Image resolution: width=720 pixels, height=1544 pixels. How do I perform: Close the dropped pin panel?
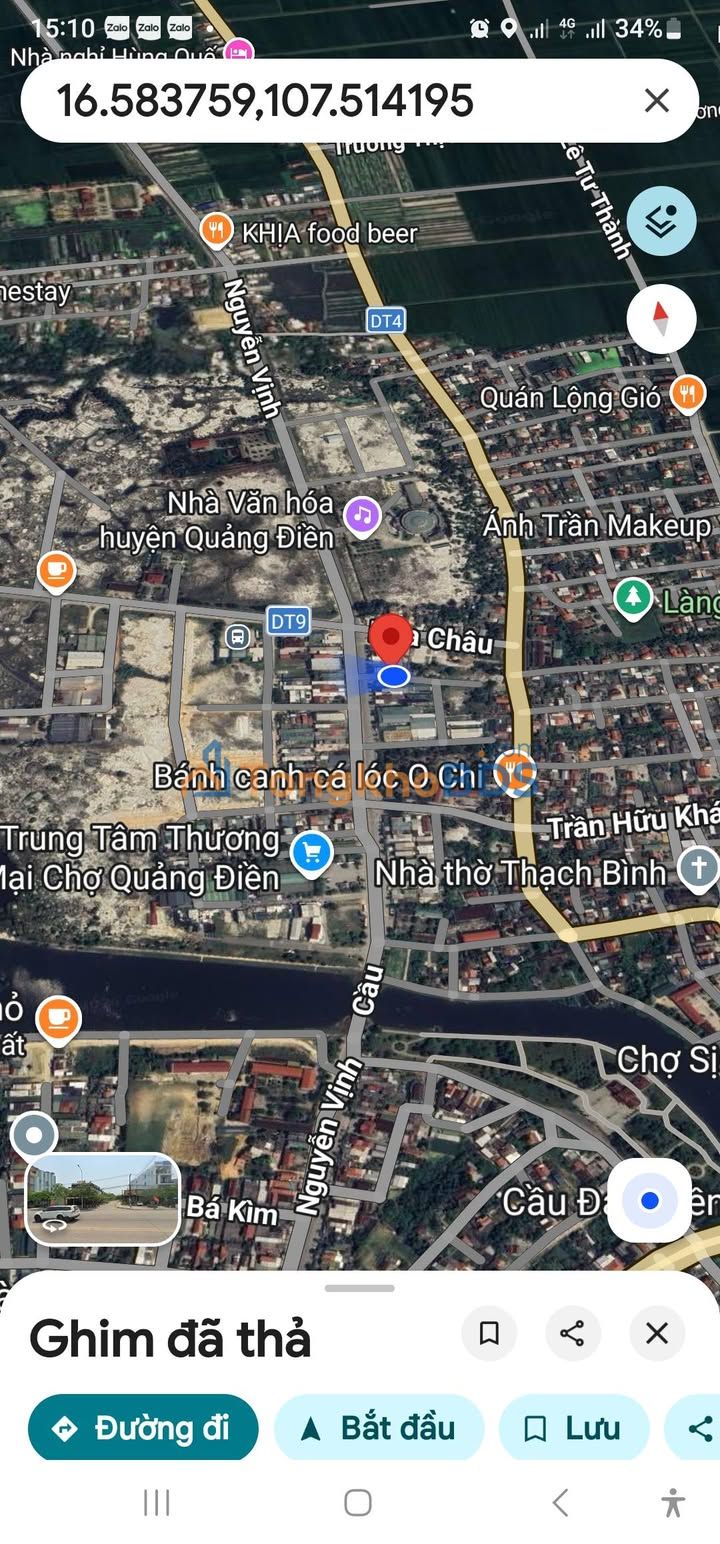pyautogui.click(x=656, y=1333)
